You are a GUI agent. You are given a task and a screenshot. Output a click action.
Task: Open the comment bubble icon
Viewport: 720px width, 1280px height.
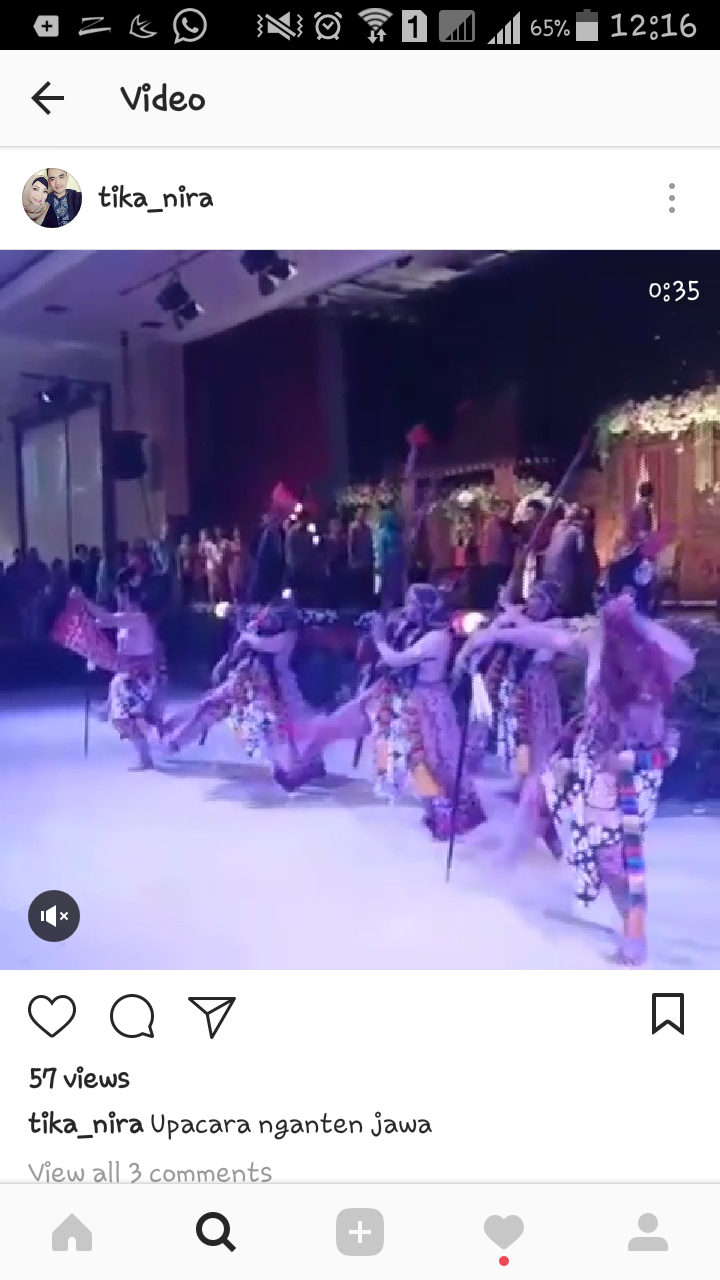[132, 1016]
